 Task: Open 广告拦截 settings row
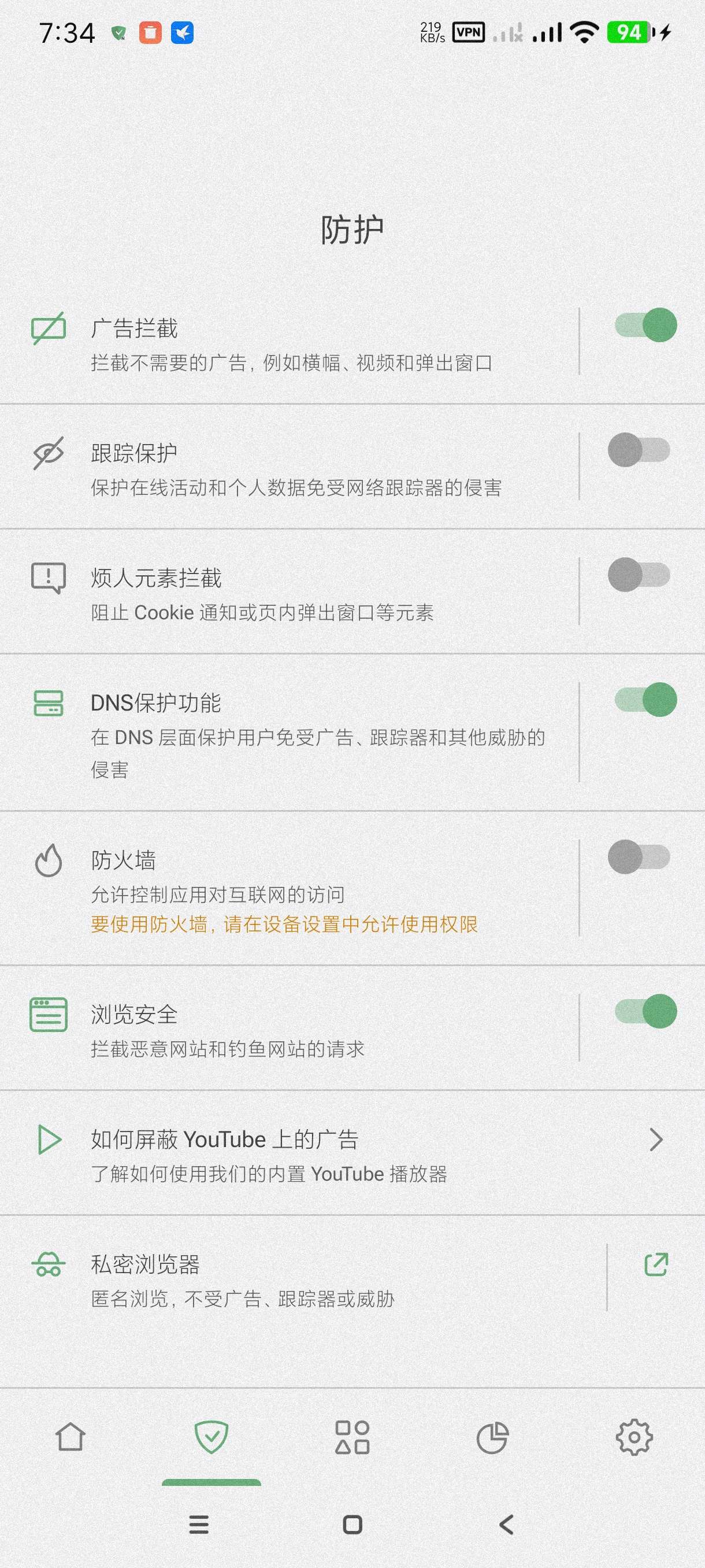point(291,344)
